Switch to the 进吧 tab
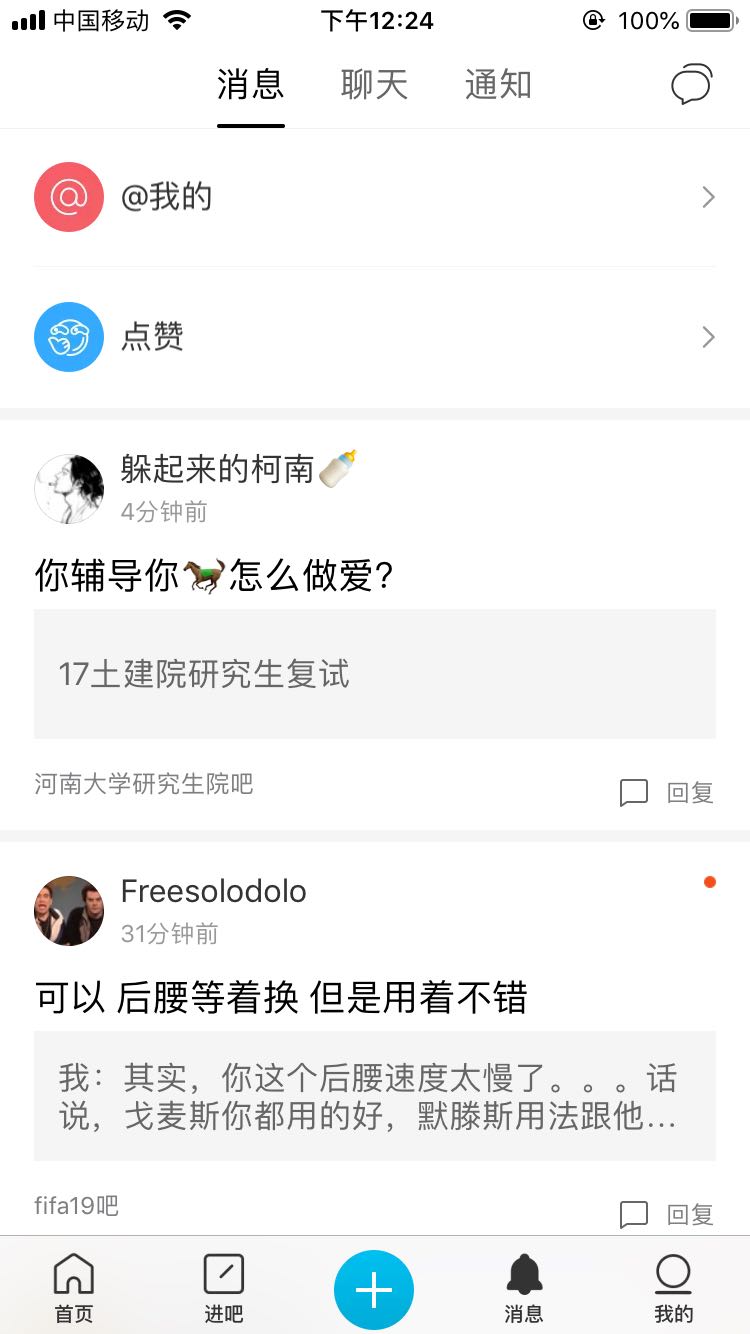 [224, 1289]
